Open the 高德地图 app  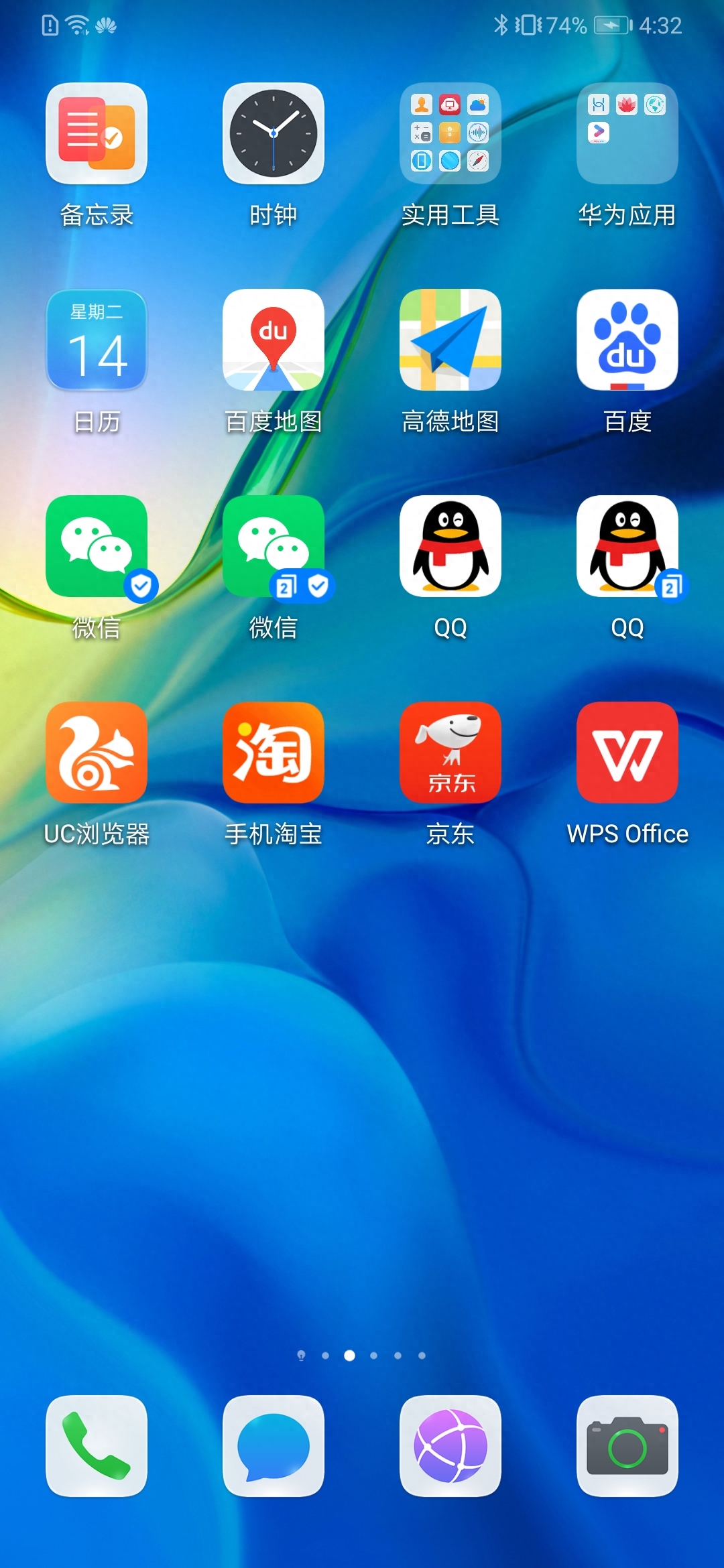[x=450, y=340]
